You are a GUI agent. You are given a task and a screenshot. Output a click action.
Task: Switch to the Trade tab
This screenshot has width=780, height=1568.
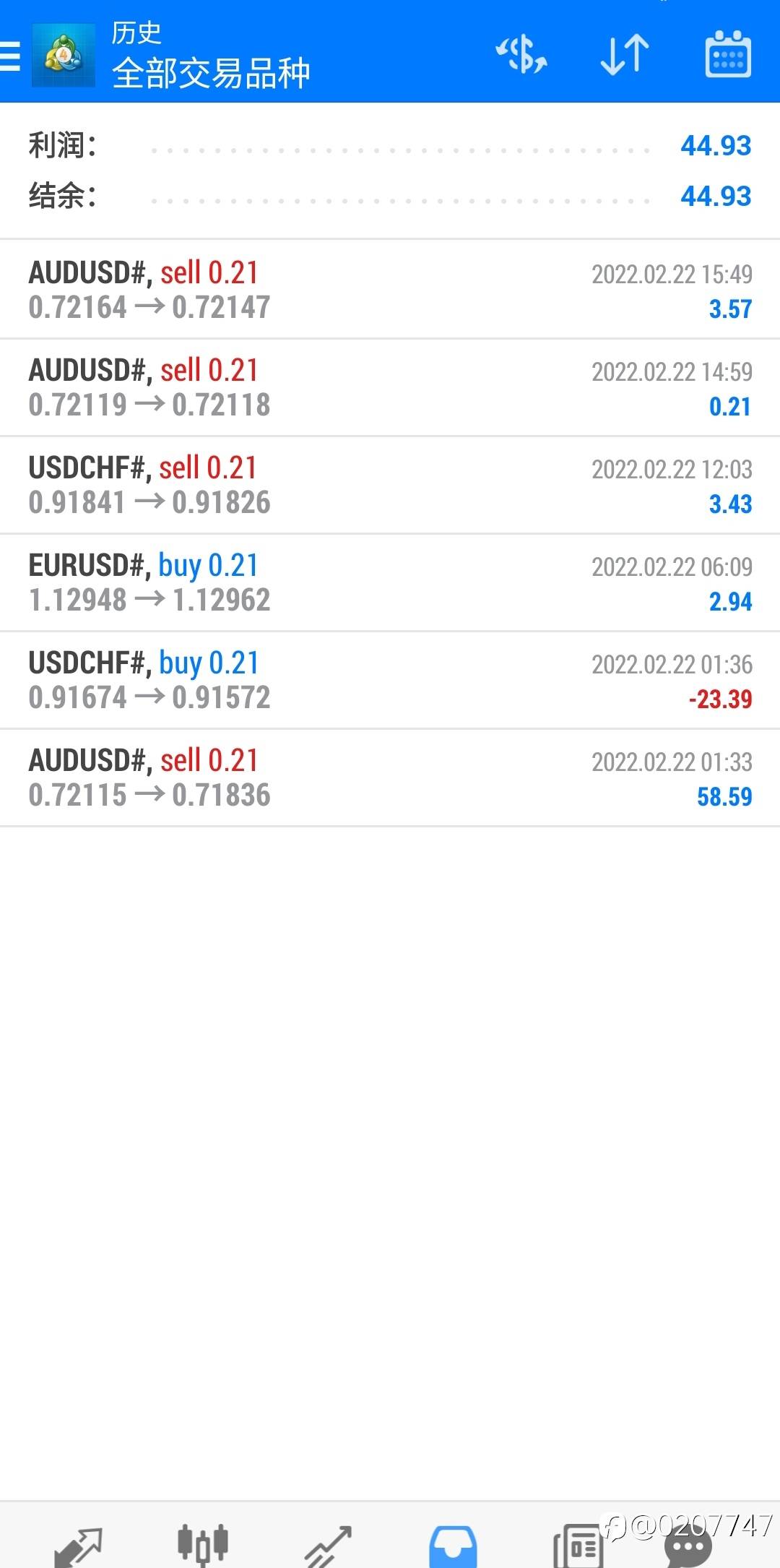[328, 1545]
